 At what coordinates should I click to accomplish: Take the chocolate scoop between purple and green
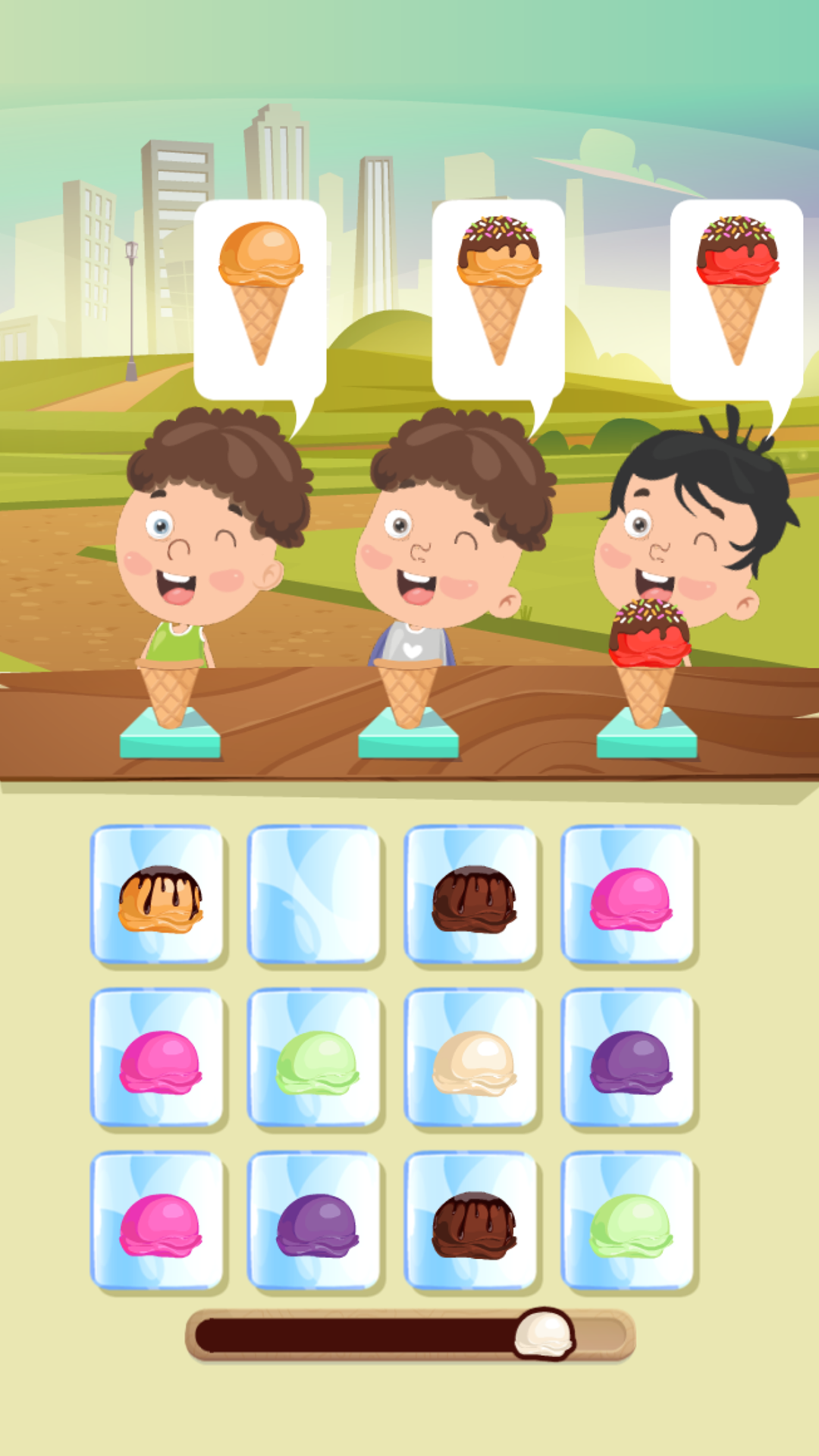[474, 1225]
